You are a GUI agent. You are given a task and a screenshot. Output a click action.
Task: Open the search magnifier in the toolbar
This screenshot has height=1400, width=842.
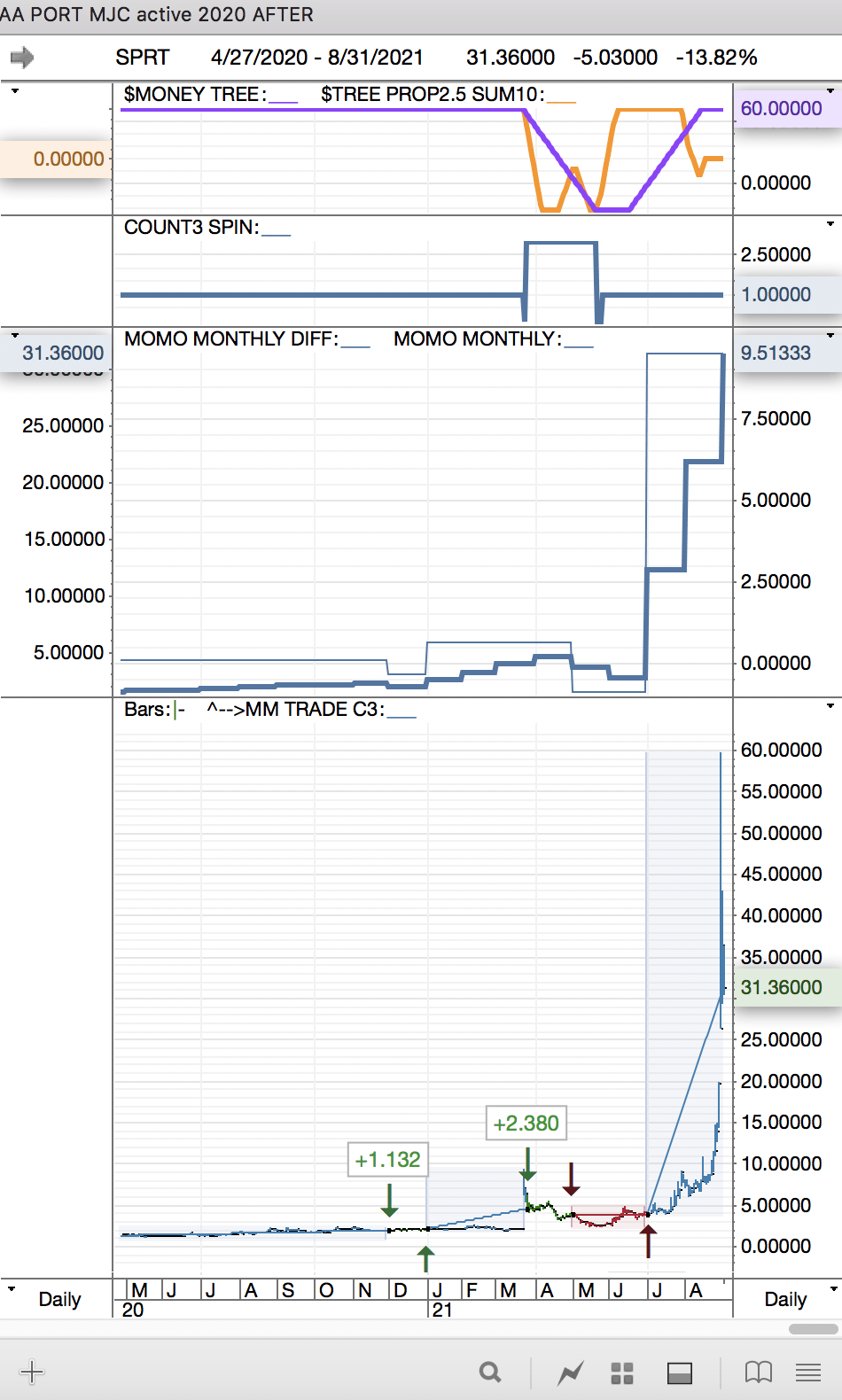(490, 1373)
